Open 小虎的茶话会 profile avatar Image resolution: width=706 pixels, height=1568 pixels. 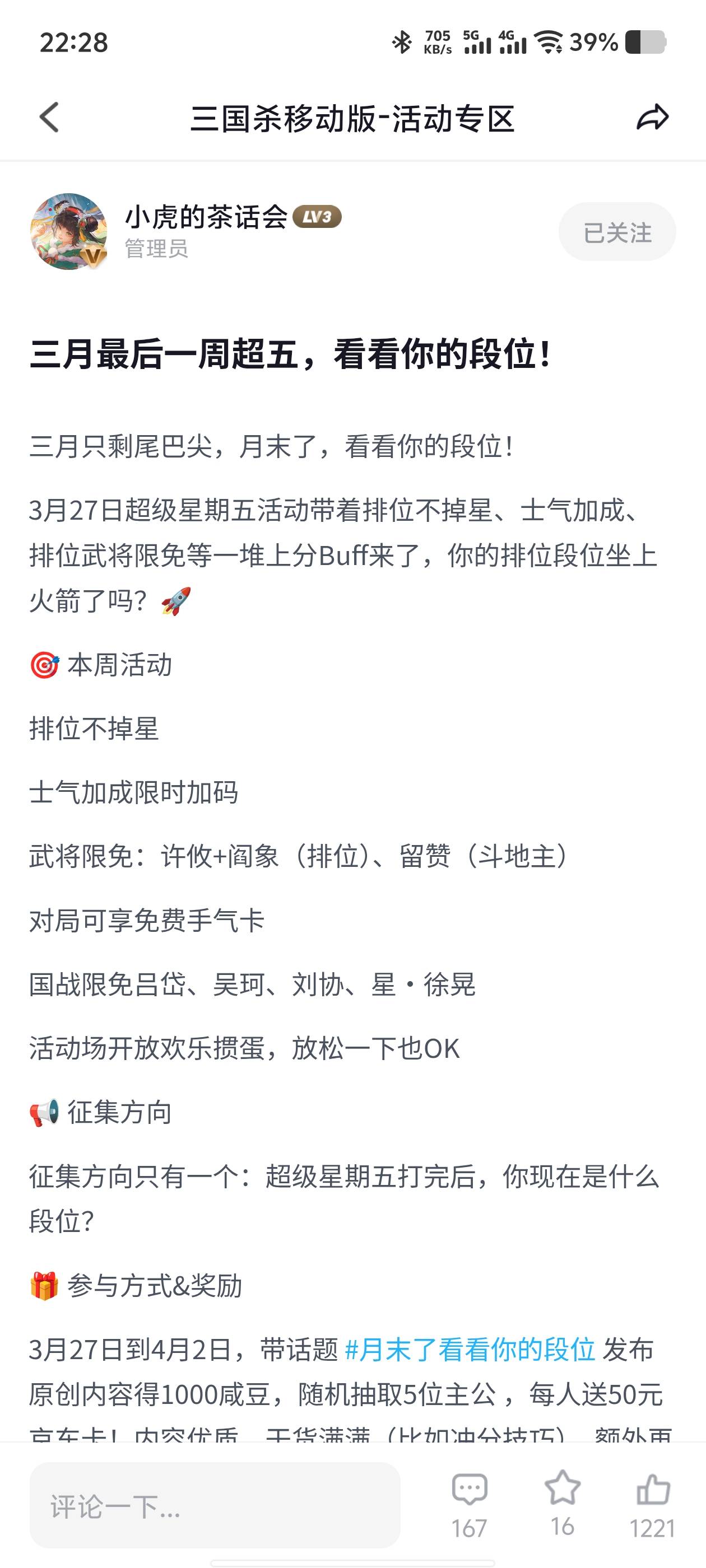click(69, 232)
